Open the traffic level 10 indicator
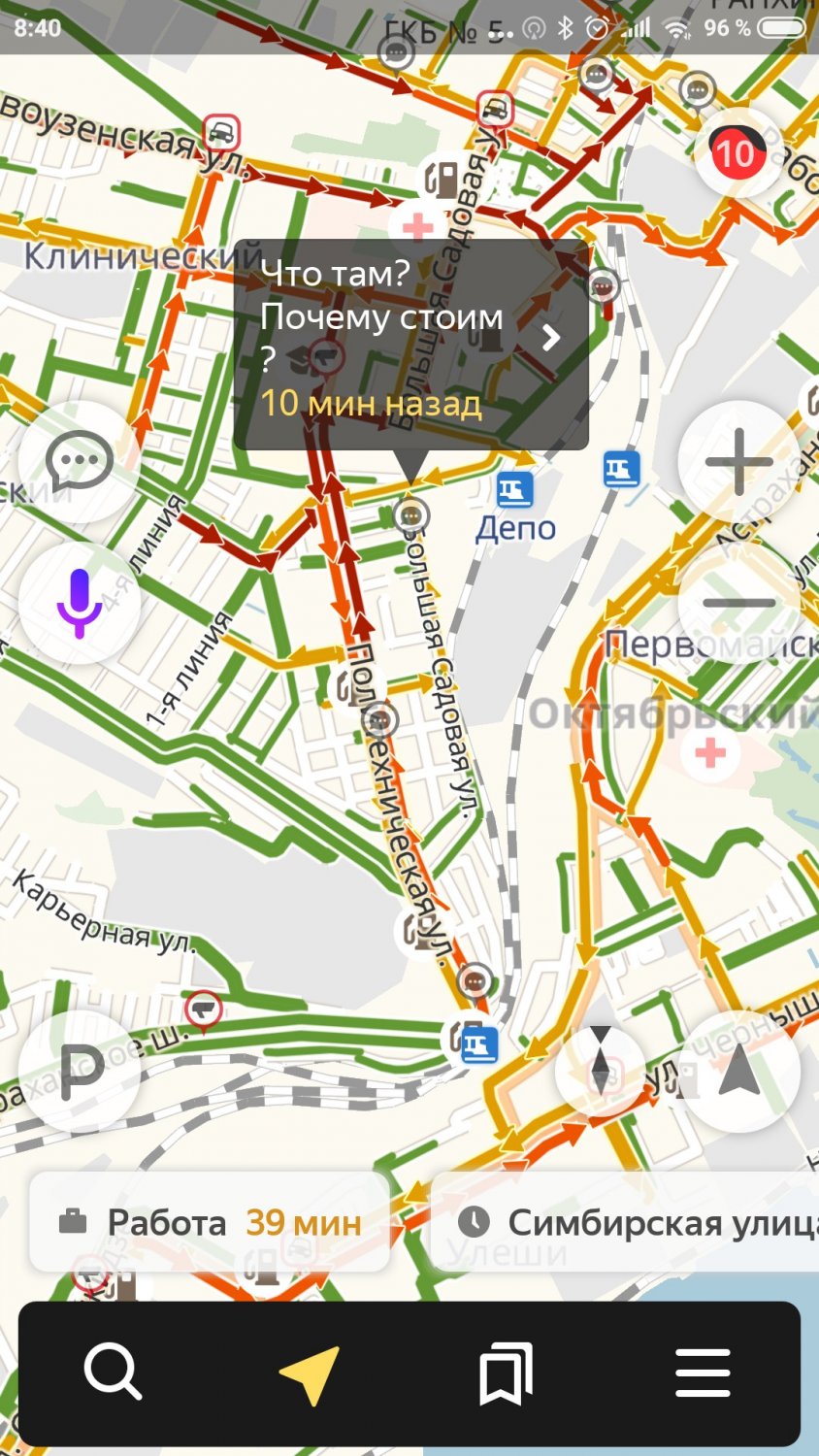 point(737,153)
